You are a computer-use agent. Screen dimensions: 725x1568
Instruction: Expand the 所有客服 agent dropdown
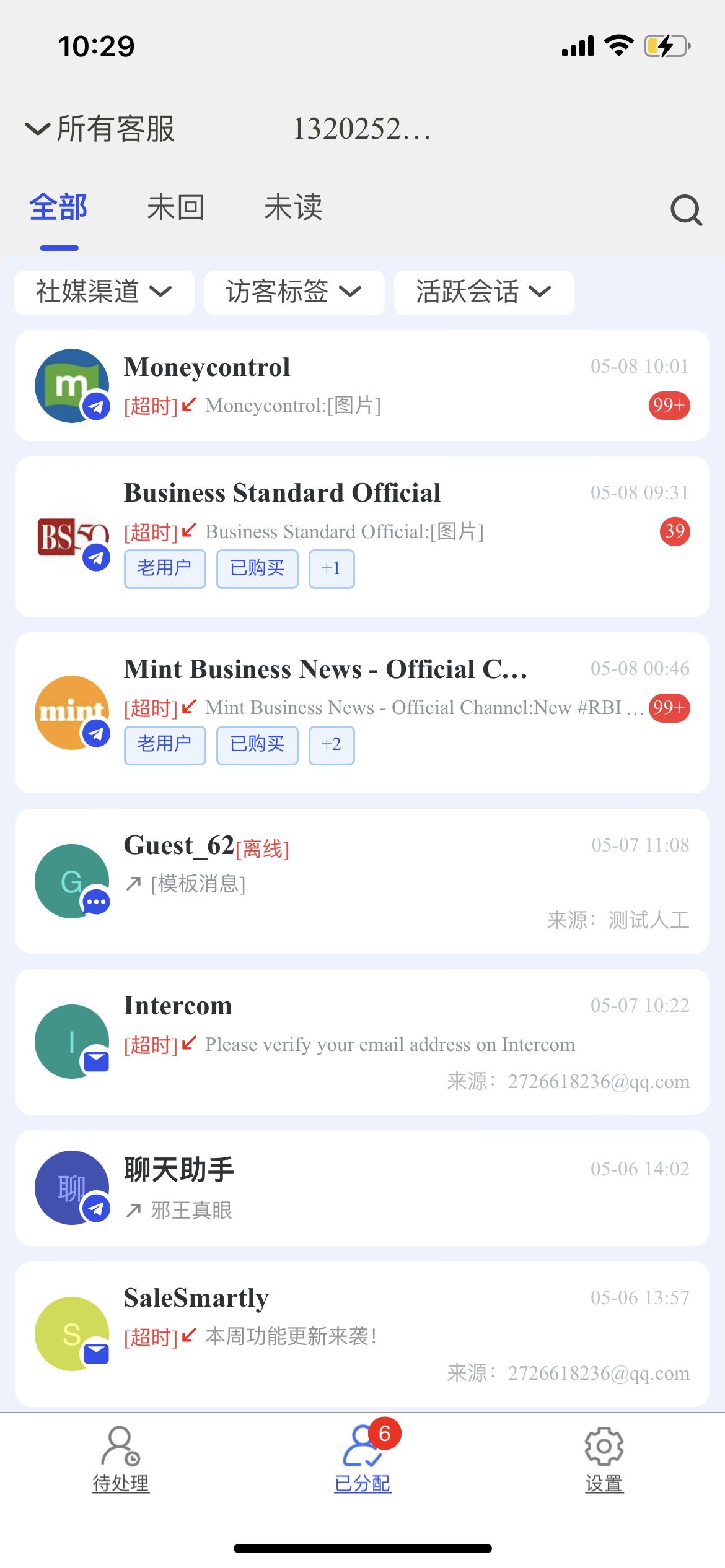[x=100, y=129]
